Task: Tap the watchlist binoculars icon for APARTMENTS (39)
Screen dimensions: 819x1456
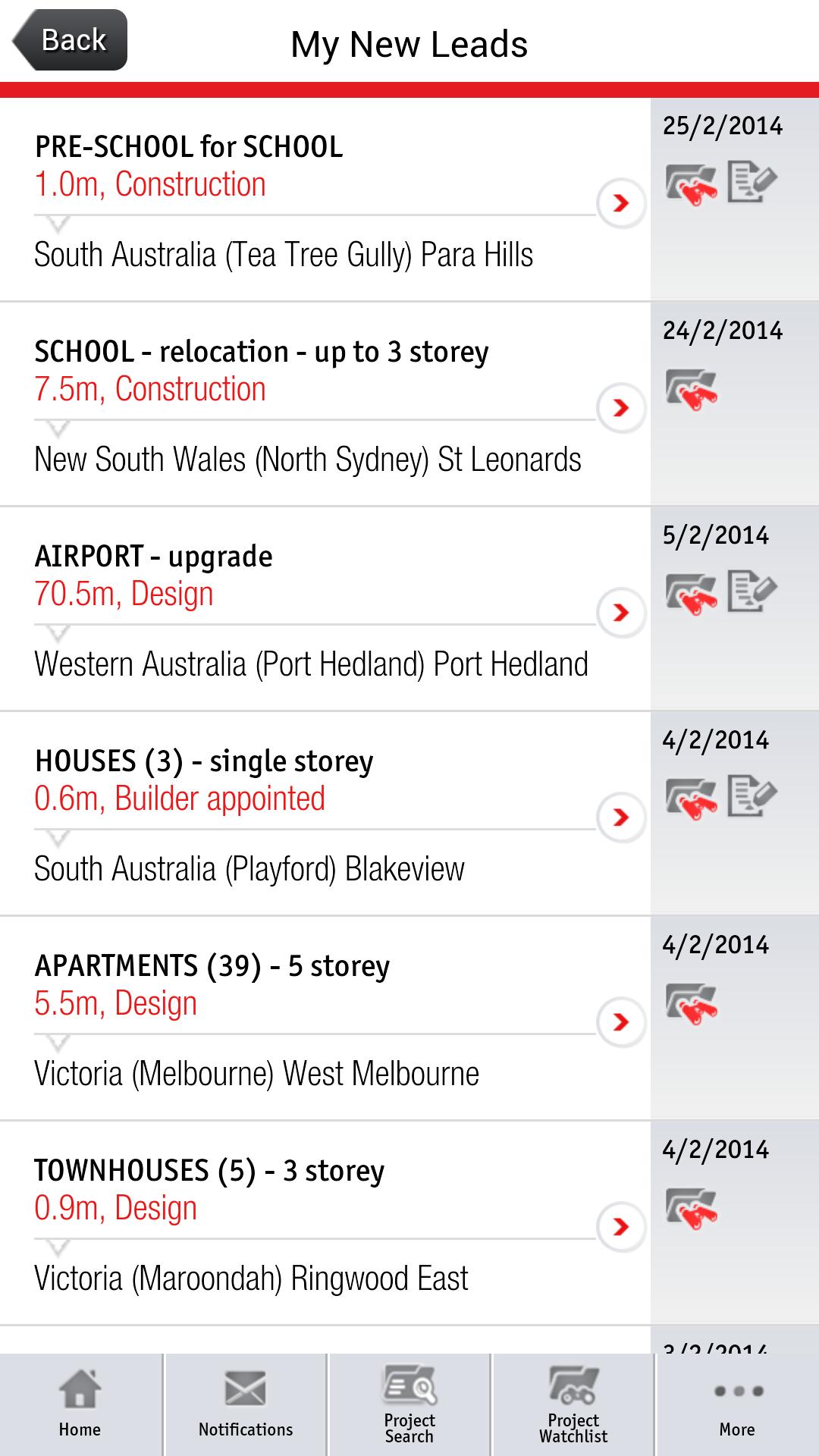Action: 691,1003
